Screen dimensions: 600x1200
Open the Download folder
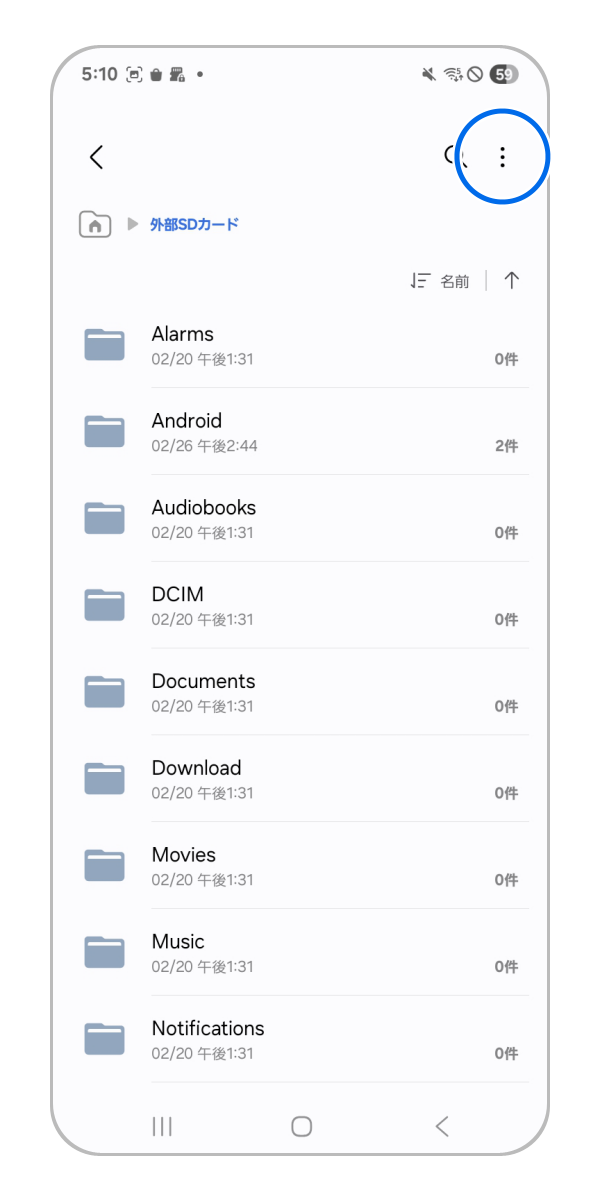[300, 779]
